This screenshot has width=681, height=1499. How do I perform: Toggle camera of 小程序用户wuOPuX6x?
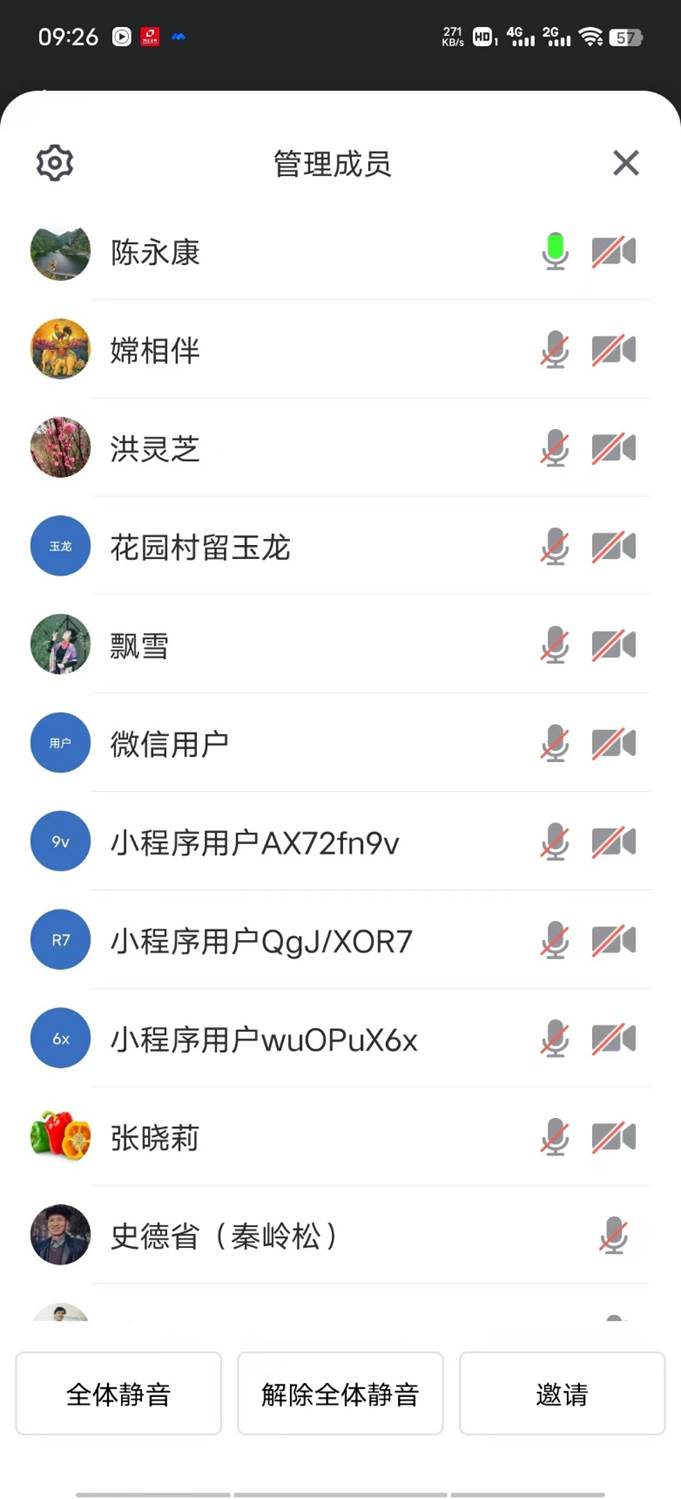click(x=614, y=1039)
